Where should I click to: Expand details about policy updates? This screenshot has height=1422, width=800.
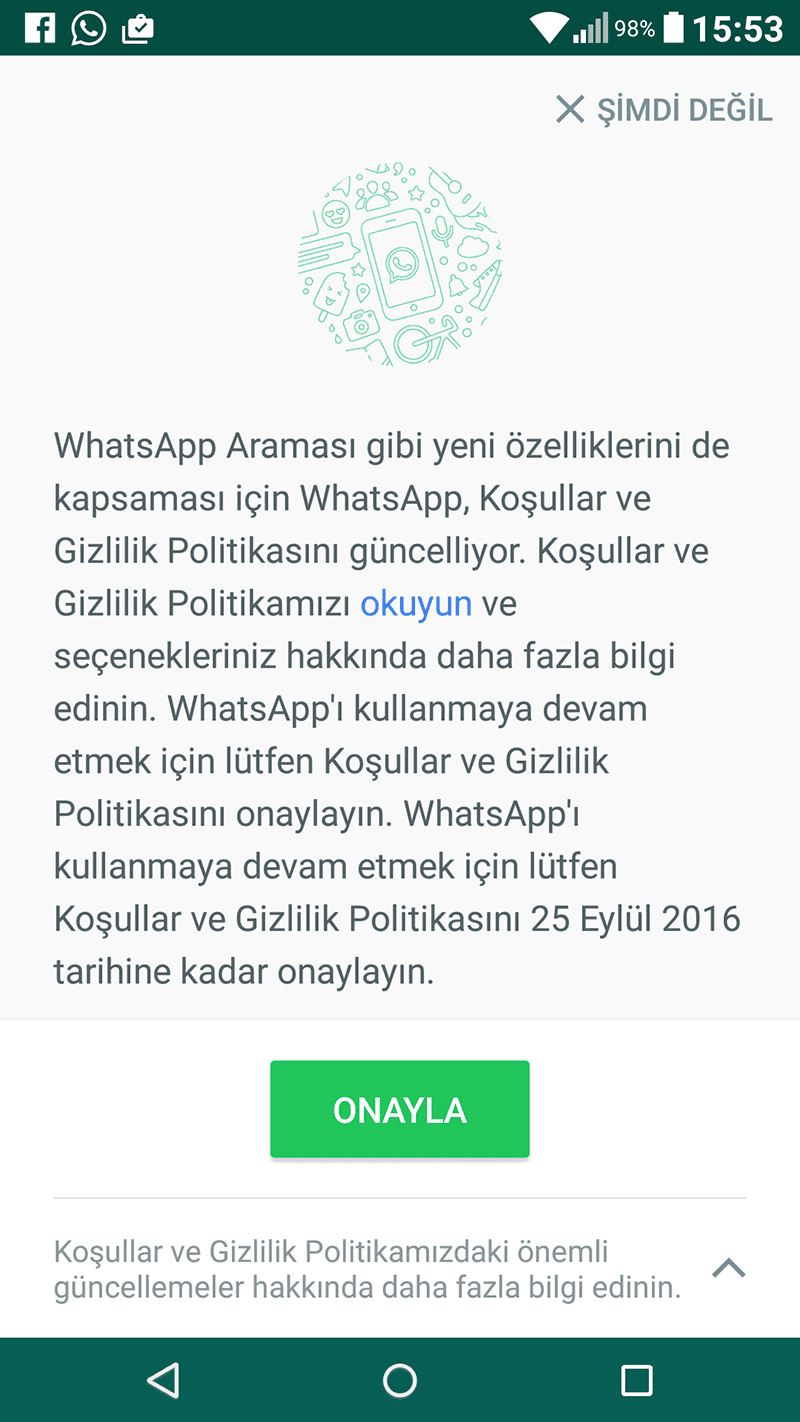pyautogui.click(x=728, y=1268)
